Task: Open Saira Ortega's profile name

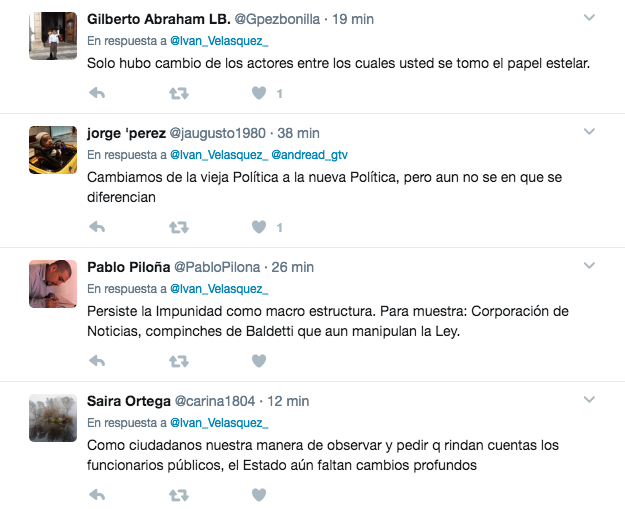Action: pos(129,401)
